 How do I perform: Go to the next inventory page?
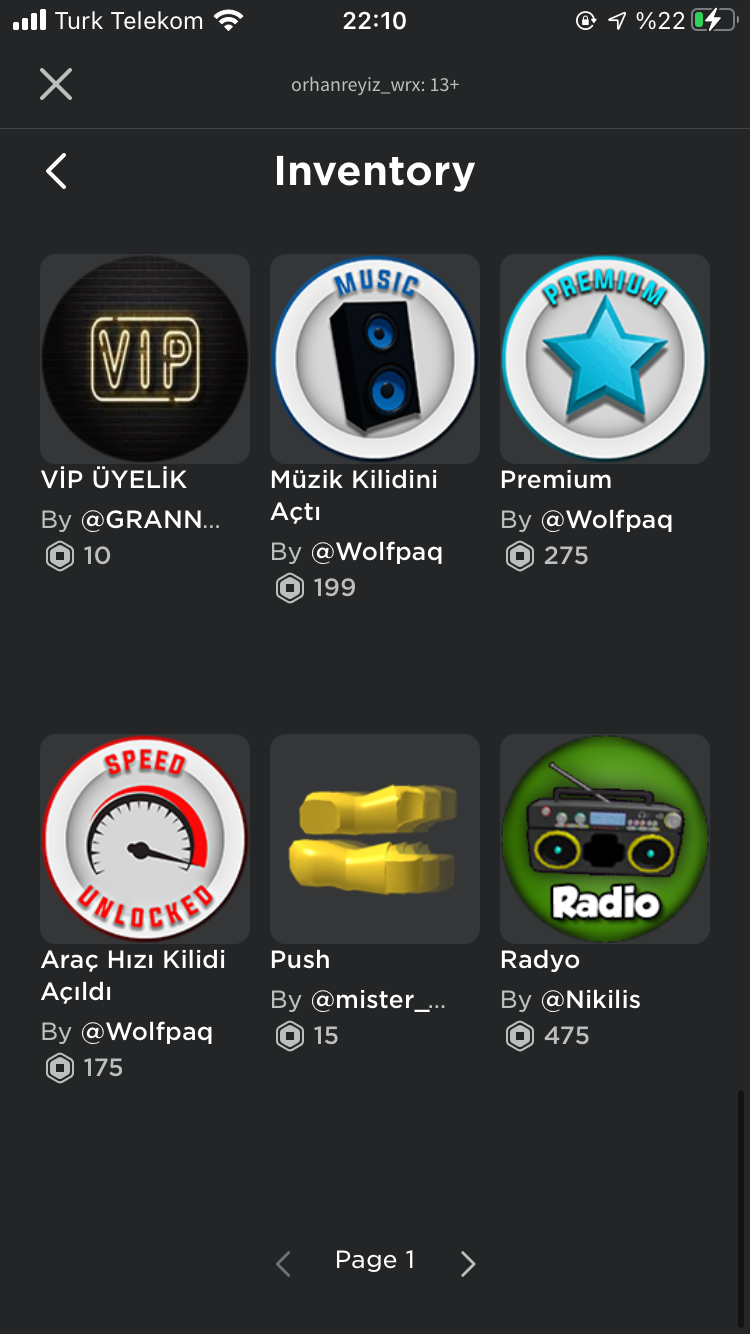[x=467, y=1264]
